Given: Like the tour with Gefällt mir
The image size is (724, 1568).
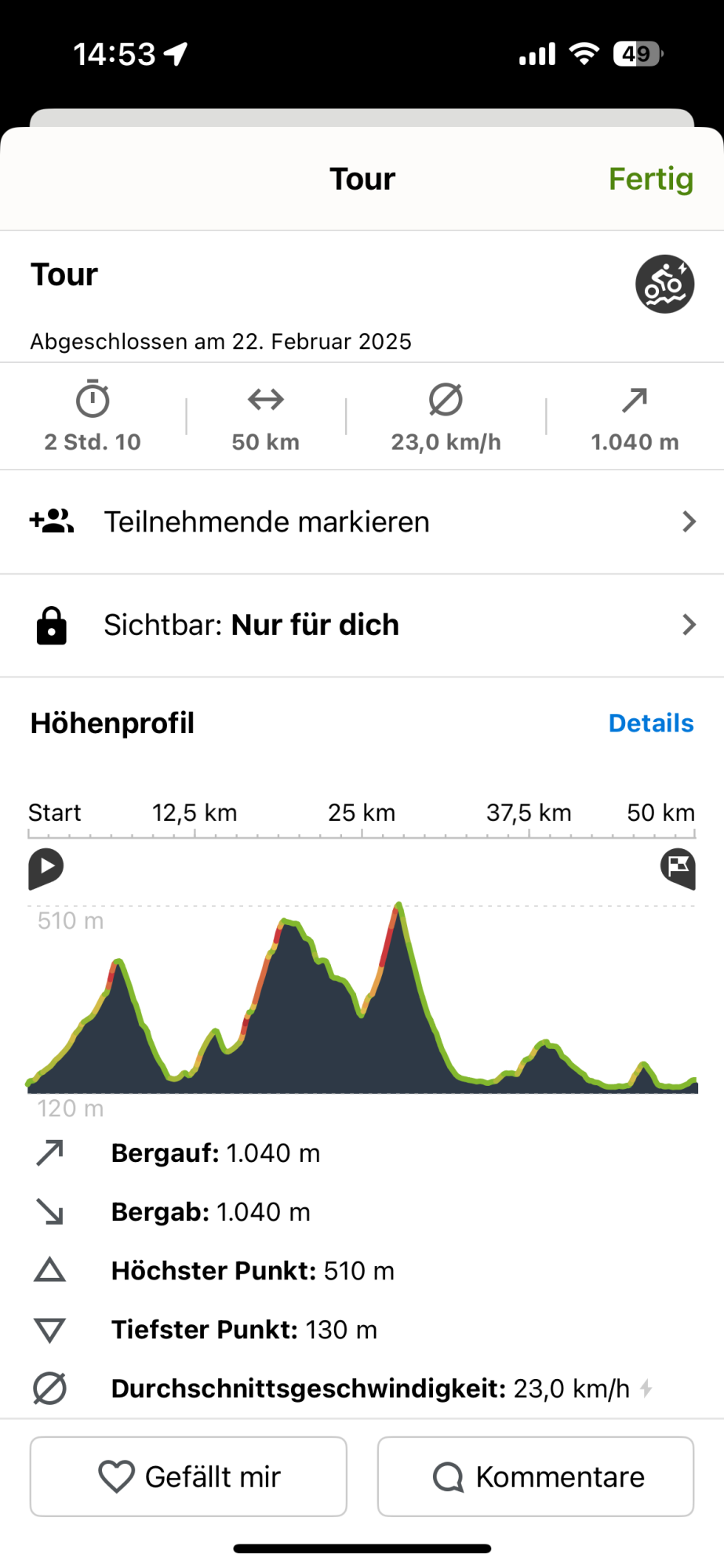Looking at the screenshot, I should (188, 1476).
